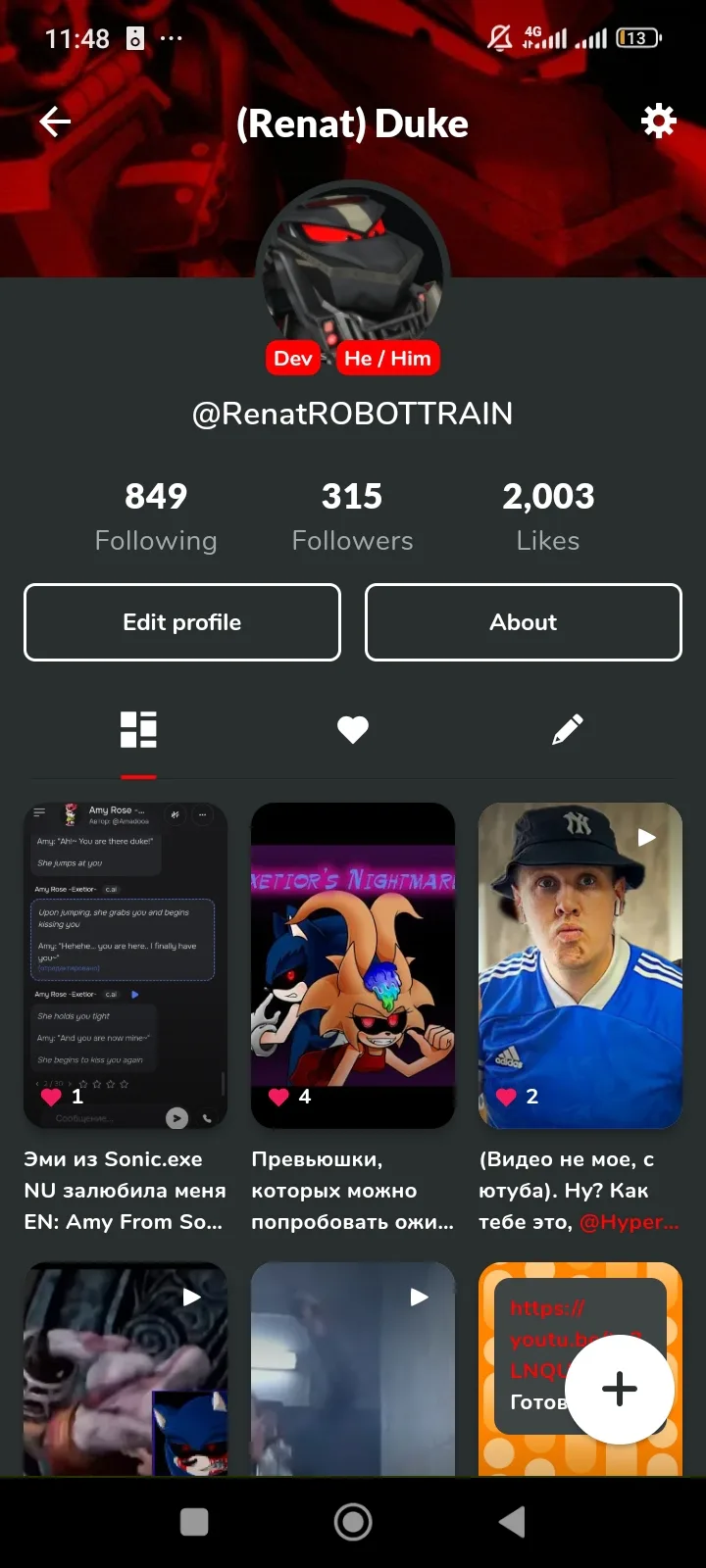Open the video post with Sonic.exe thumbnail

[x=126, y=1369]
